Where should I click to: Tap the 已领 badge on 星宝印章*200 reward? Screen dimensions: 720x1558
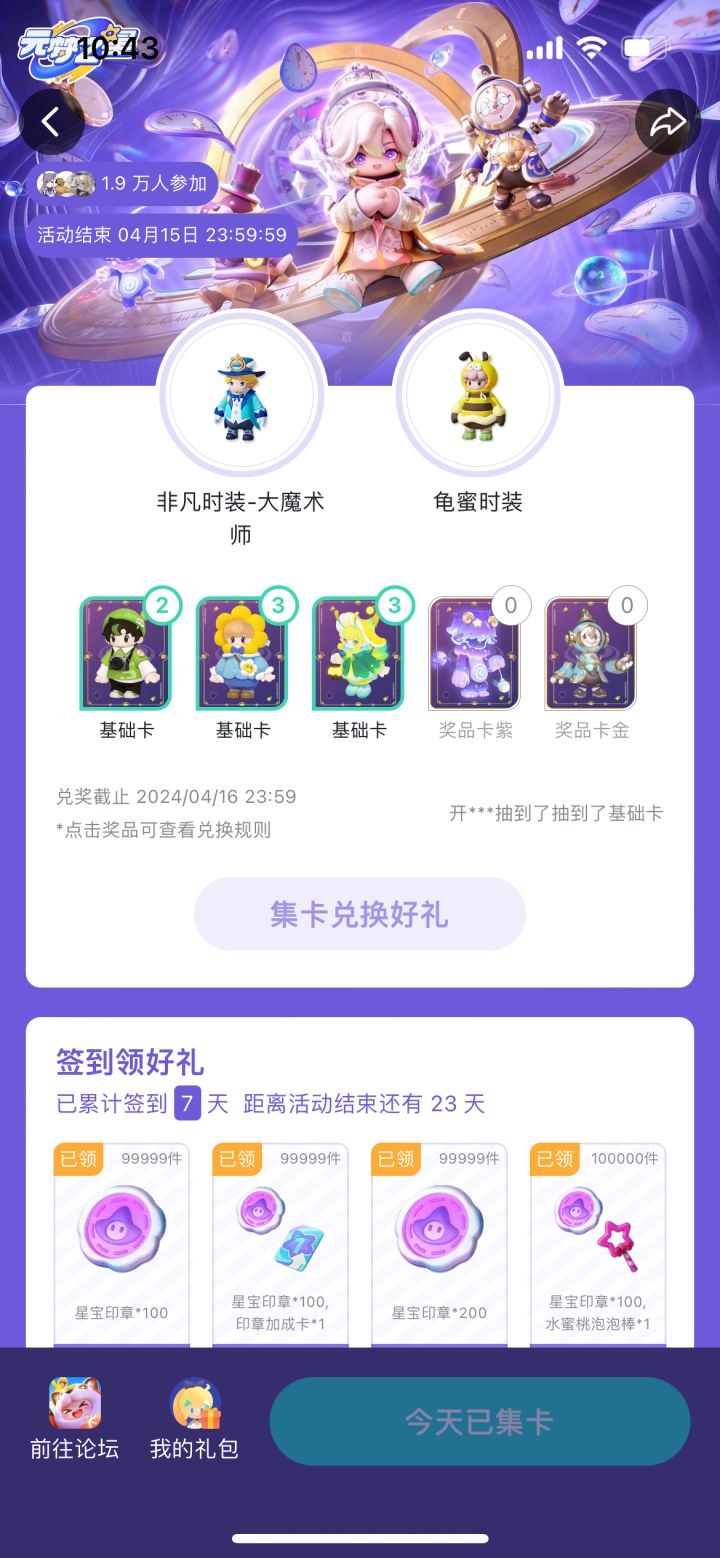tap(396, 1158)
